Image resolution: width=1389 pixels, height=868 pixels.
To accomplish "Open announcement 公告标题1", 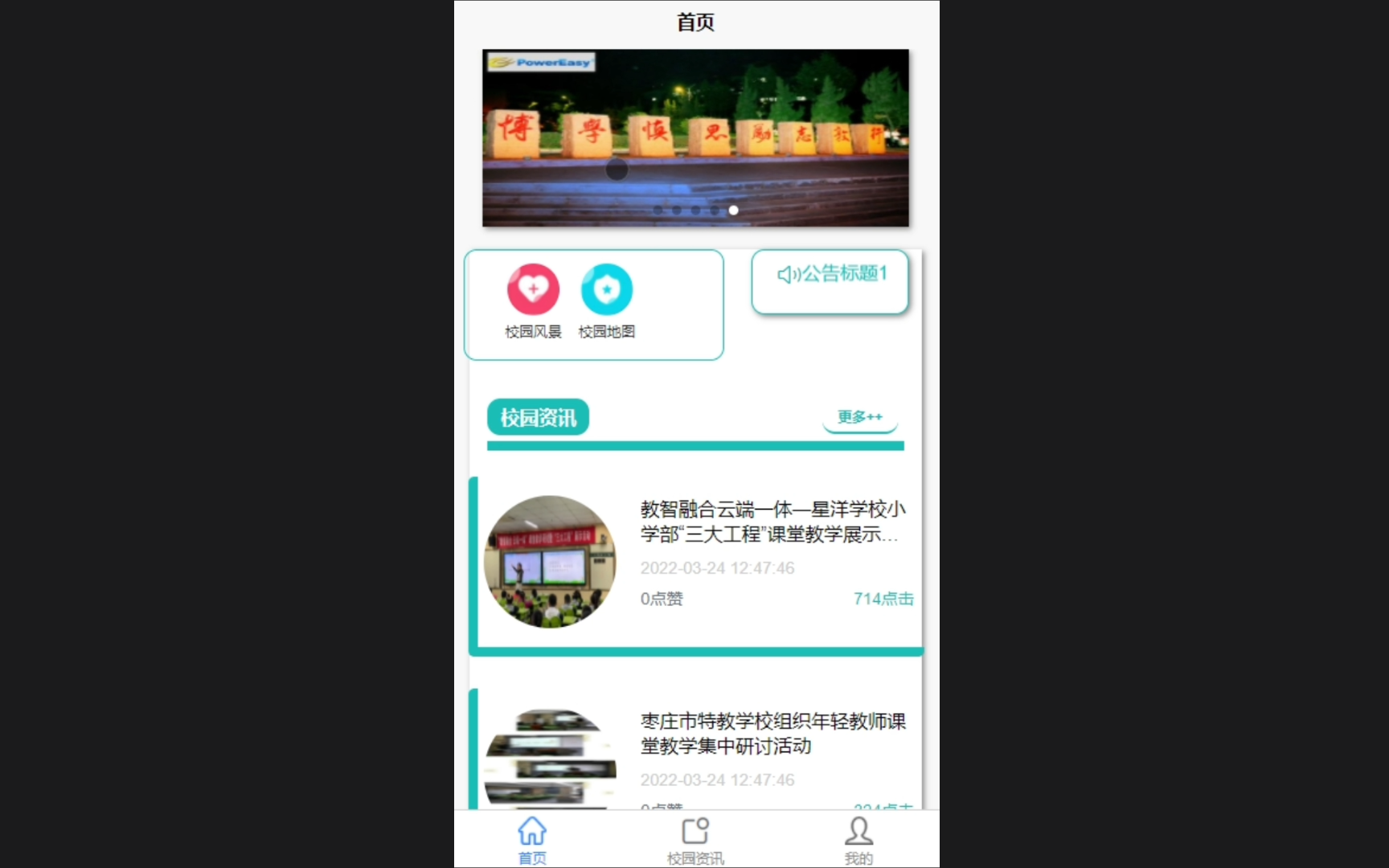I will [x=830, y=275].
